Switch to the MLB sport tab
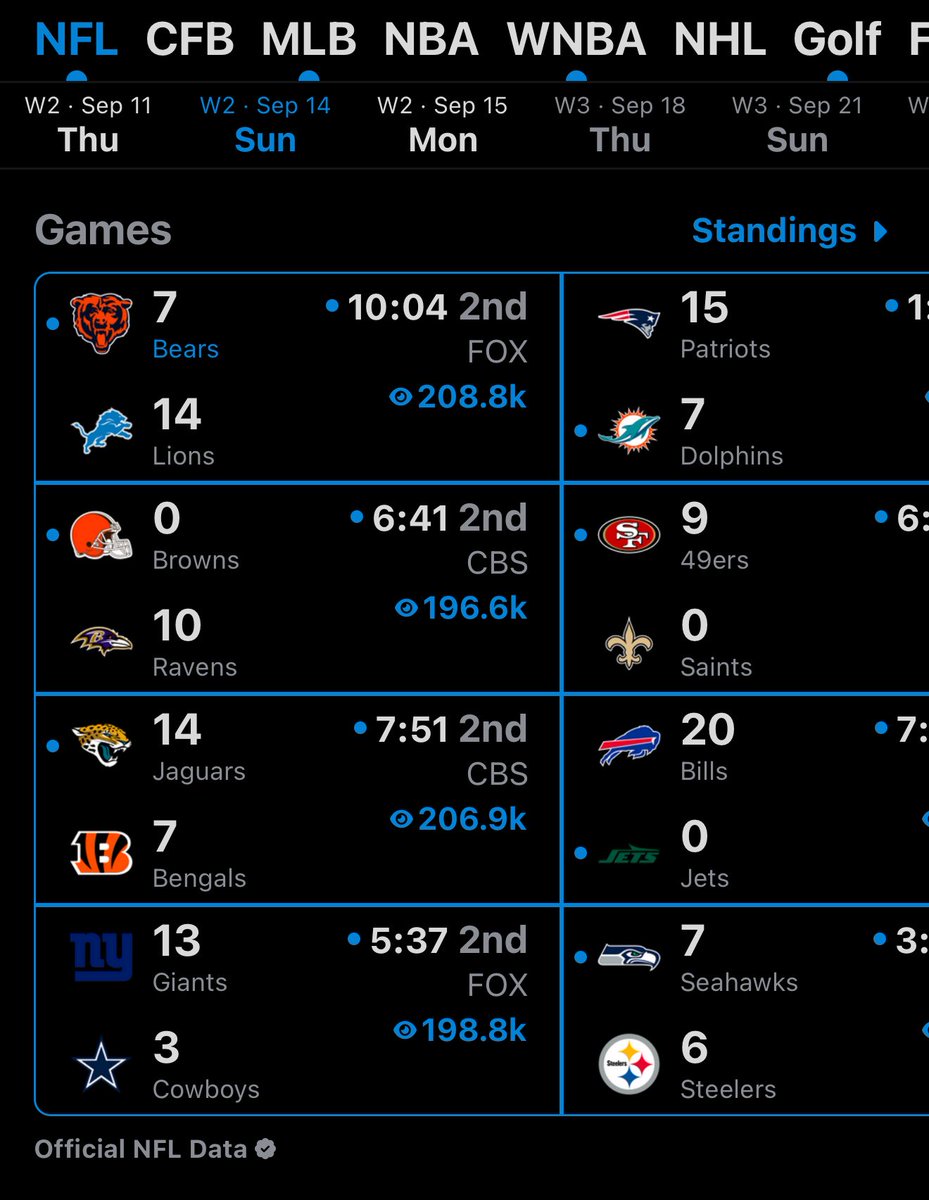Viewport: 929px width, 1200px height. [x=308, y=39]
